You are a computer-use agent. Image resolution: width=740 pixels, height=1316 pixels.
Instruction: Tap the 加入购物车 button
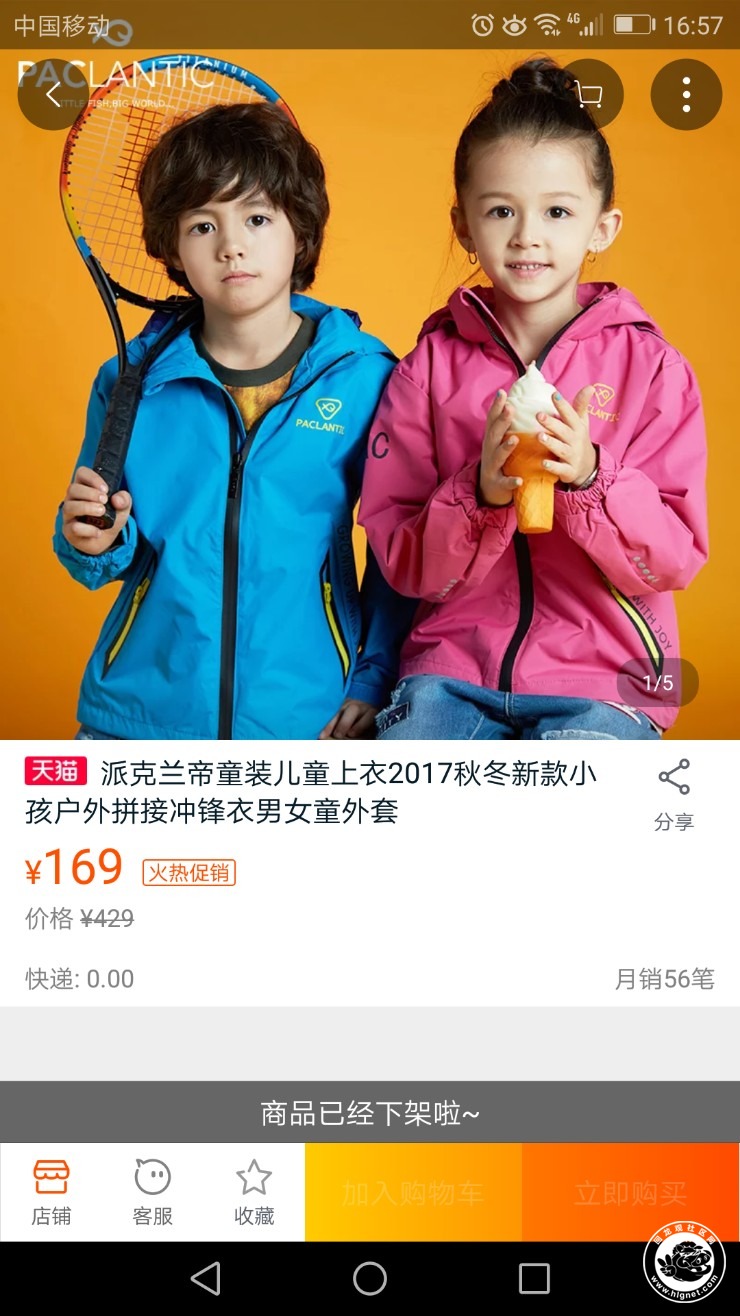coord(413,1192)
